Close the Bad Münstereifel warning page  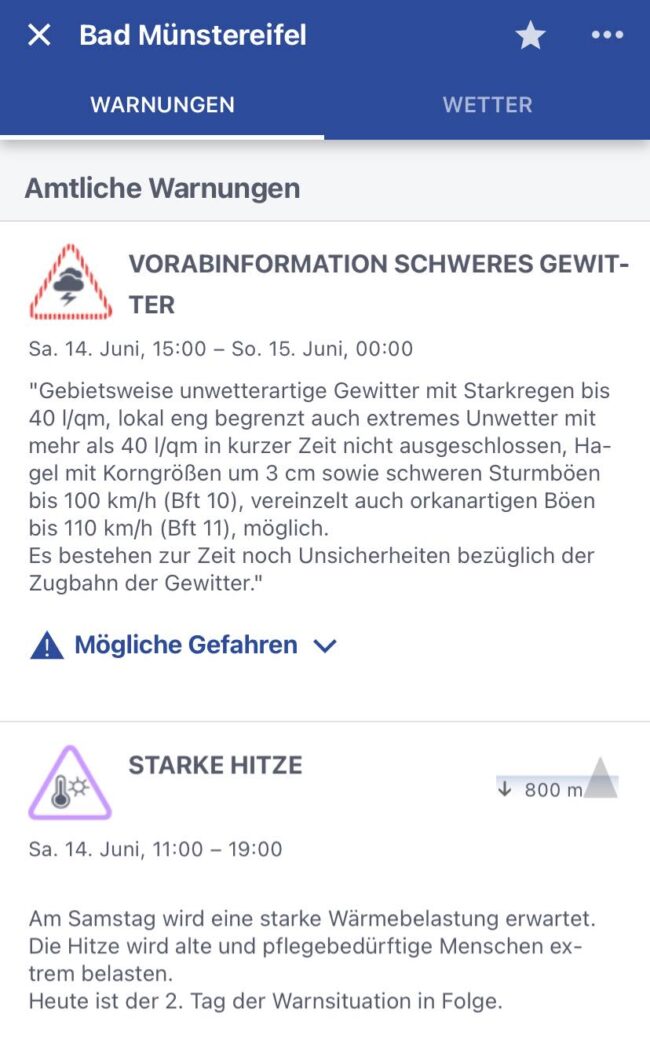pyautogui.click(x=39, y=36)
